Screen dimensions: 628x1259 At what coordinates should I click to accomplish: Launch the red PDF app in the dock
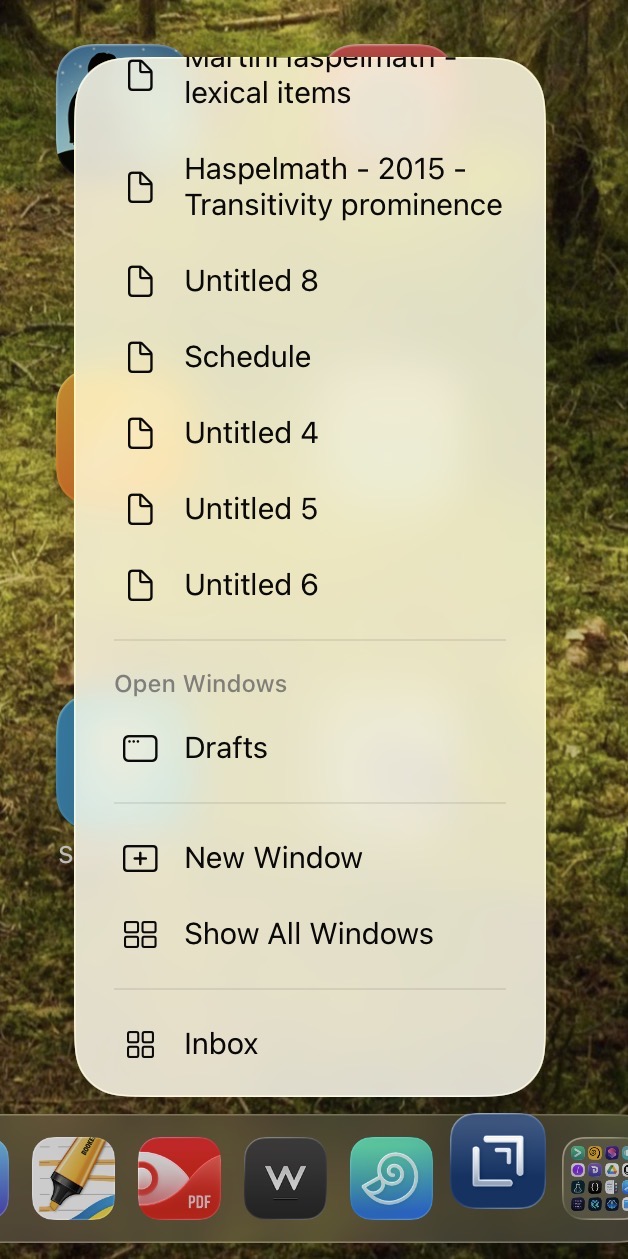pyautogui.click(x=179, y=1178)
